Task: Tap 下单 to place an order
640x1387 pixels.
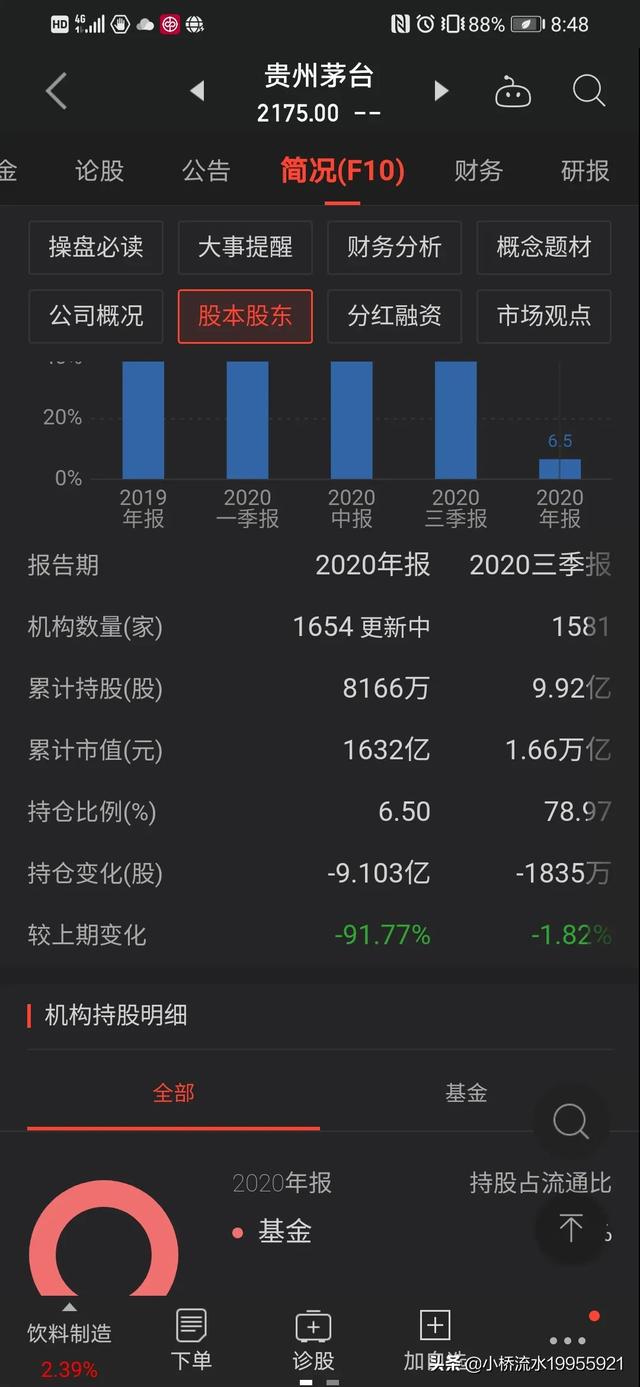Action: 191,1341
